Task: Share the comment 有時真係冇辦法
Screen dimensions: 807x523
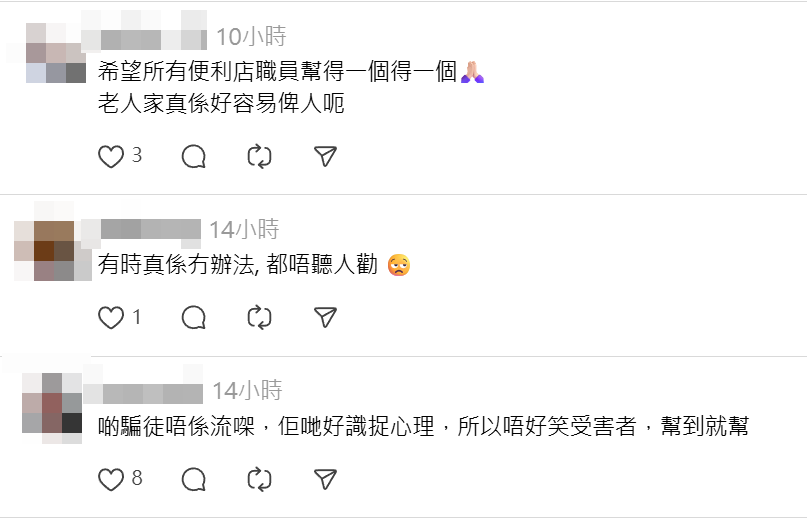Action: [324, 317]
